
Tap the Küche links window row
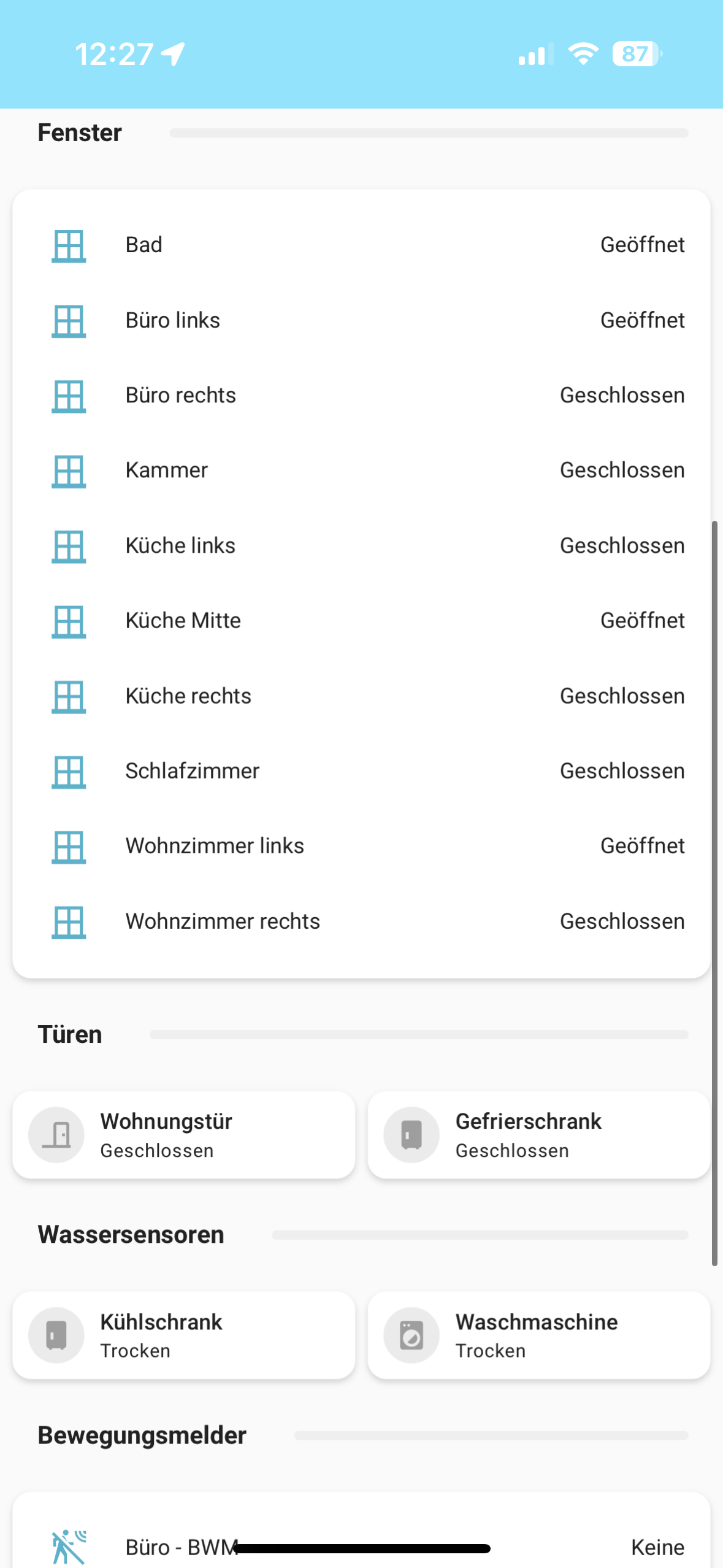point(361,545)
